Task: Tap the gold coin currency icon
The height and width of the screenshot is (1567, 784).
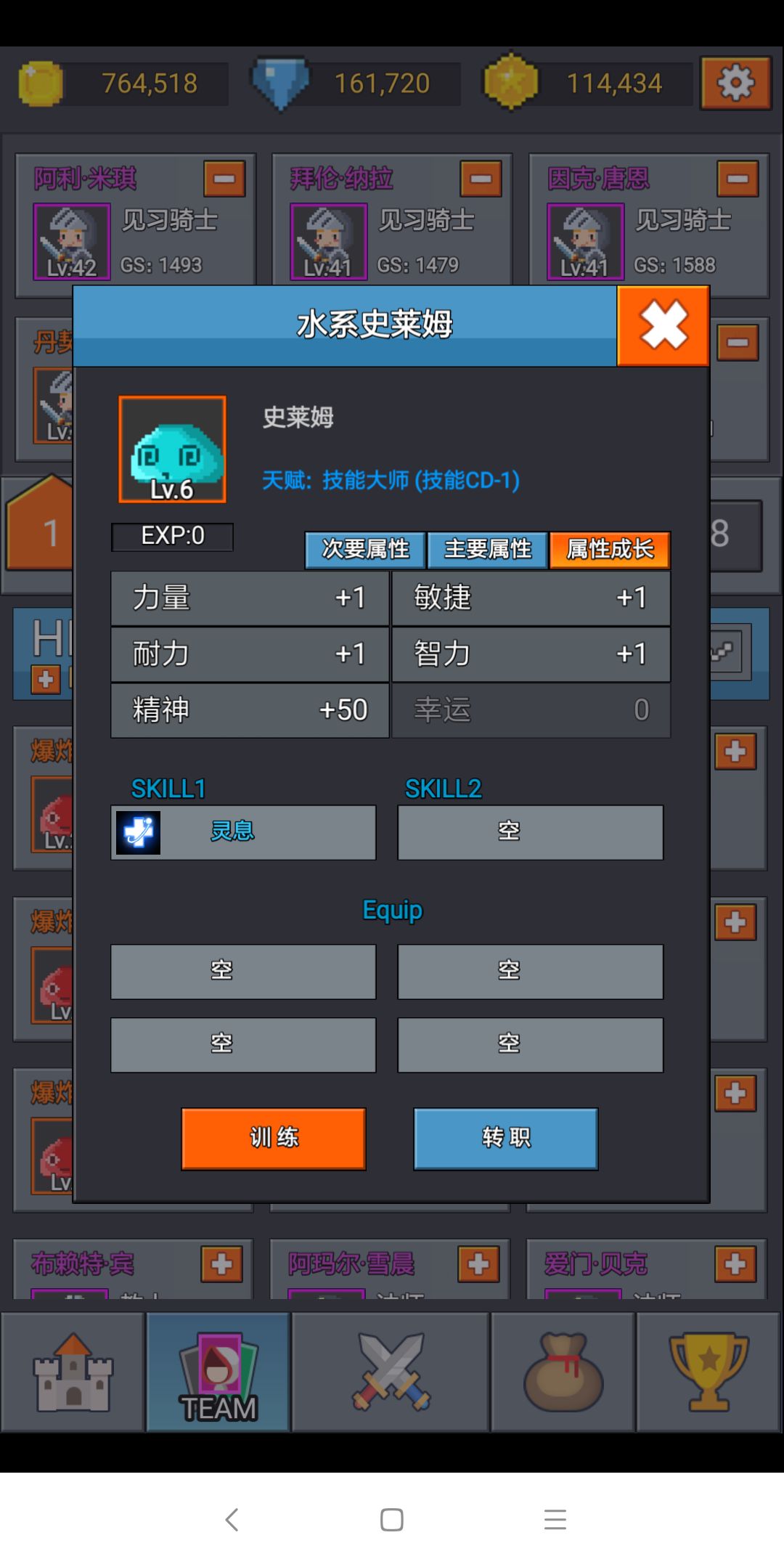Action: point(40,82)
